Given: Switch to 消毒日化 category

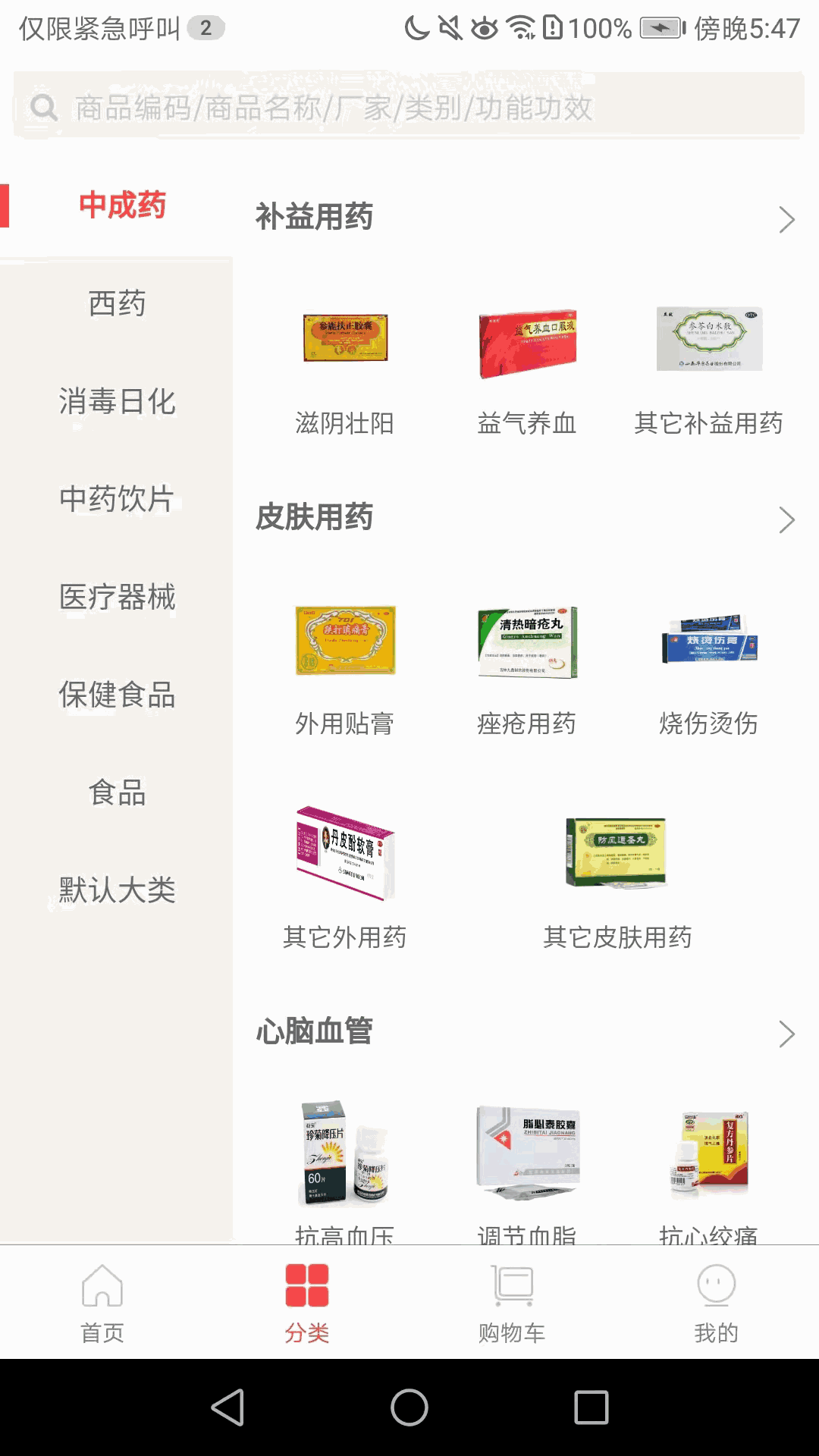Looking at the screenshot, I should (117, 401).
